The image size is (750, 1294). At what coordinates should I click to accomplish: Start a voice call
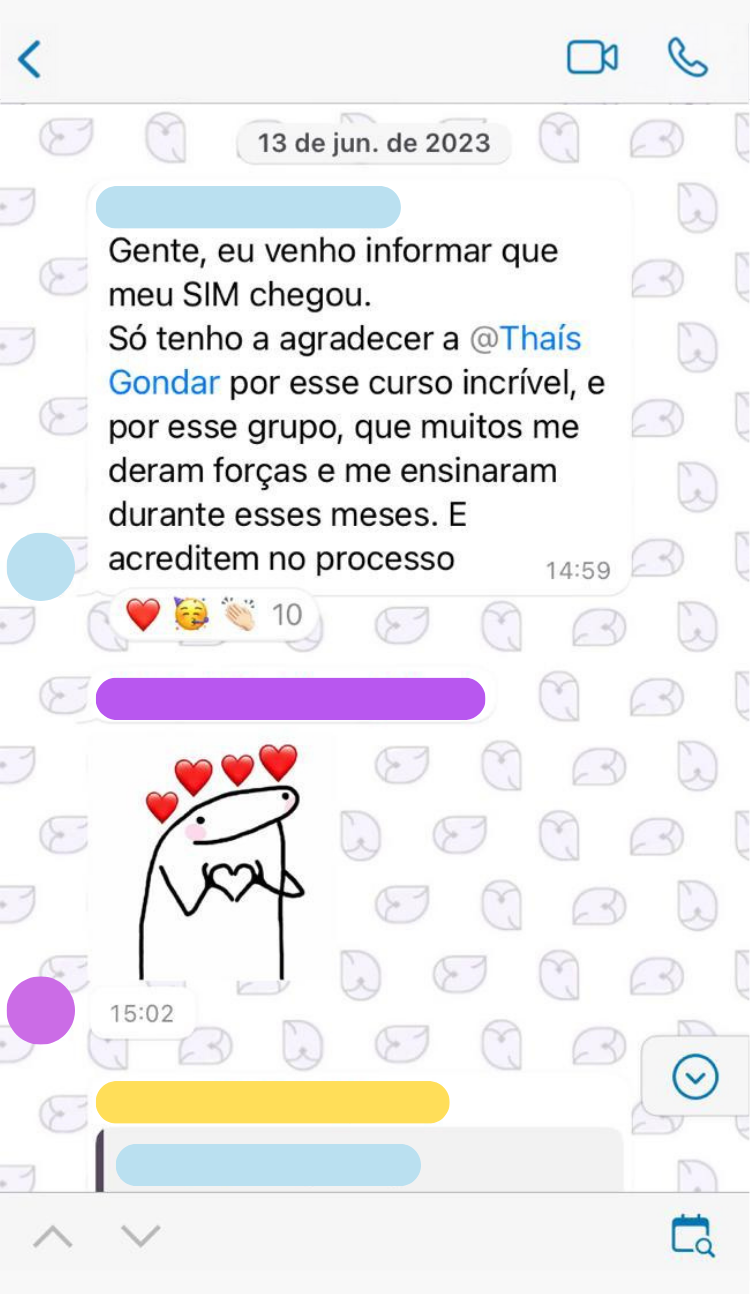688,58
